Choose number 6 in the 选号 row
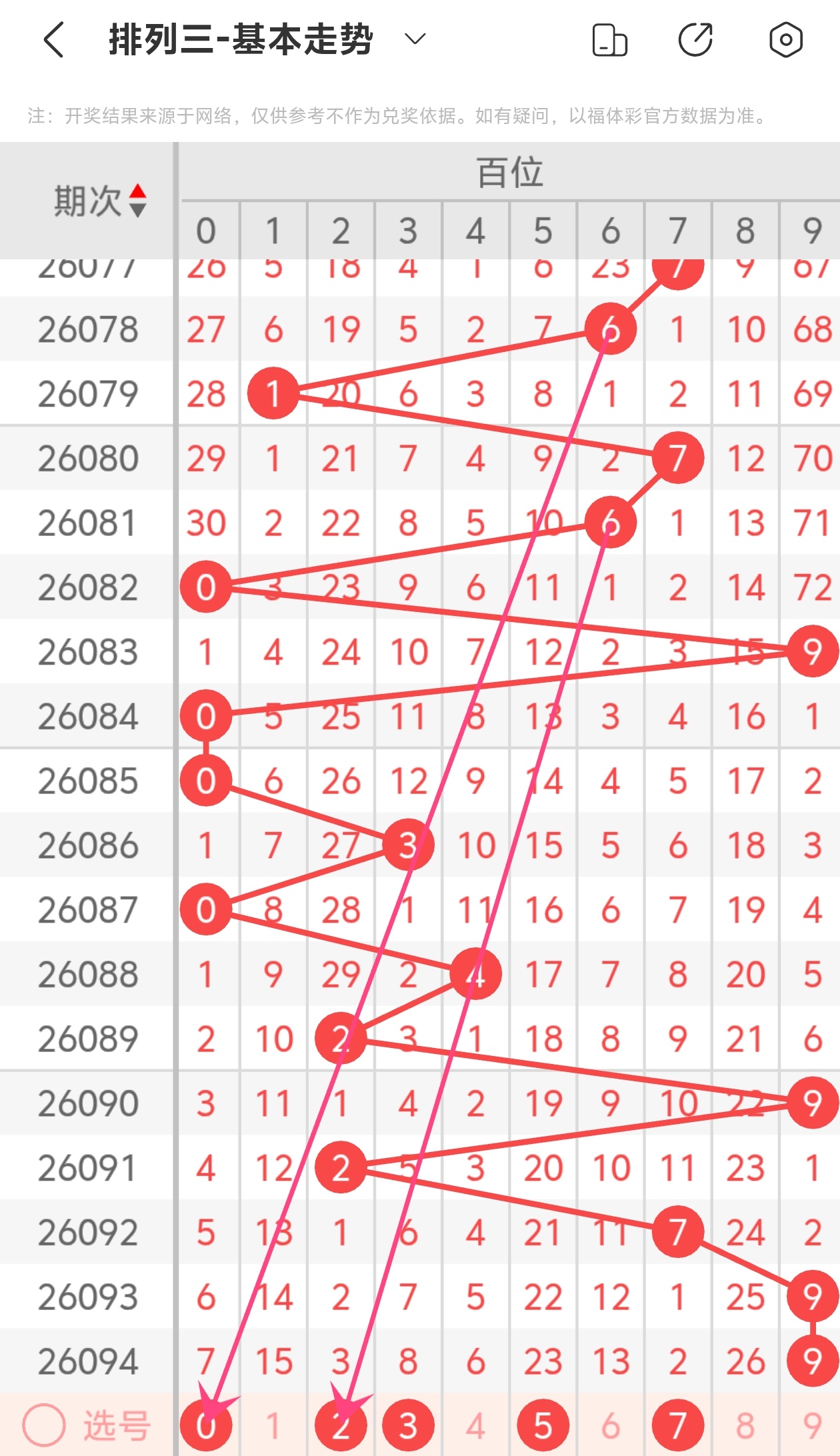Viewport: 840px width, 1456px height. (x=610, y=1425)
